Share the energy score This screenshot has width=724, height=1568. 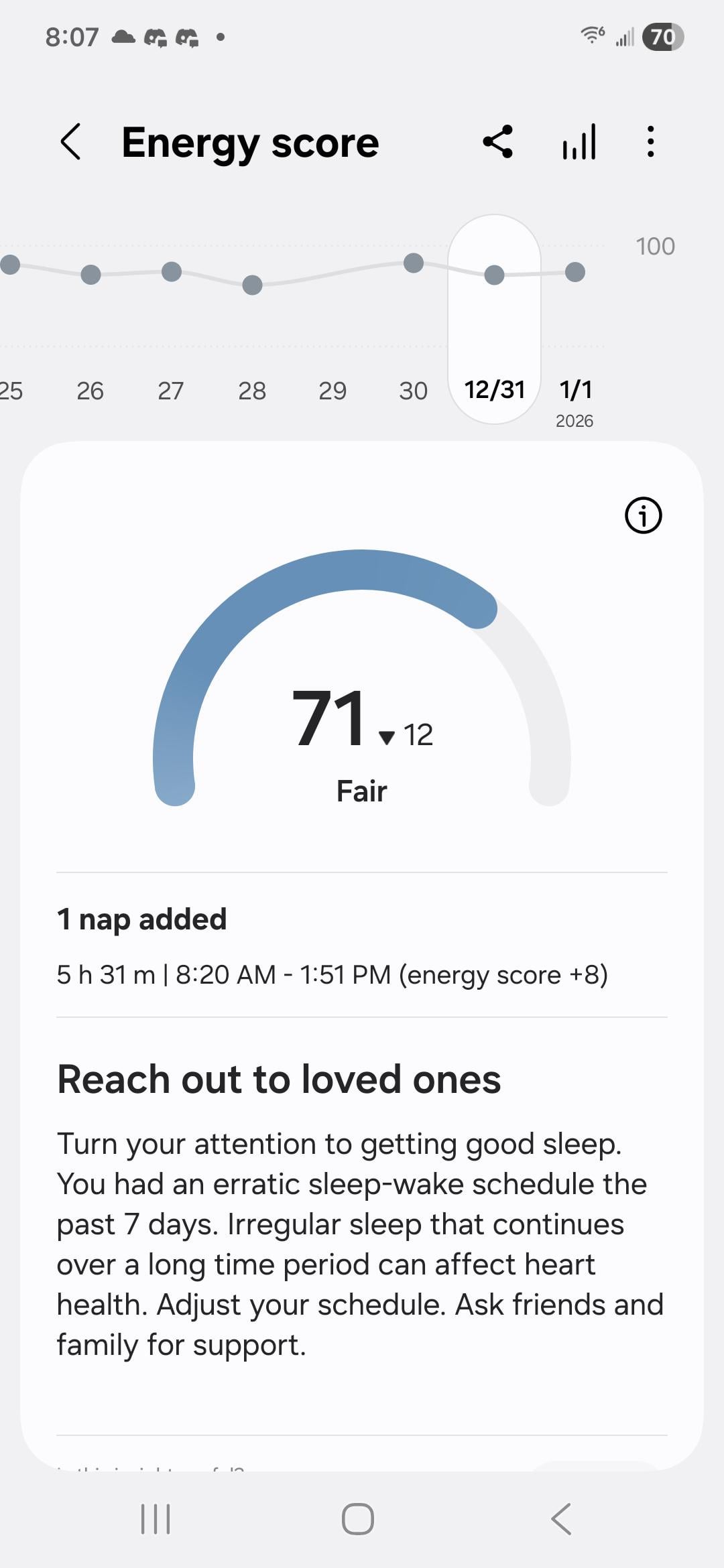[x=497, y=142]
